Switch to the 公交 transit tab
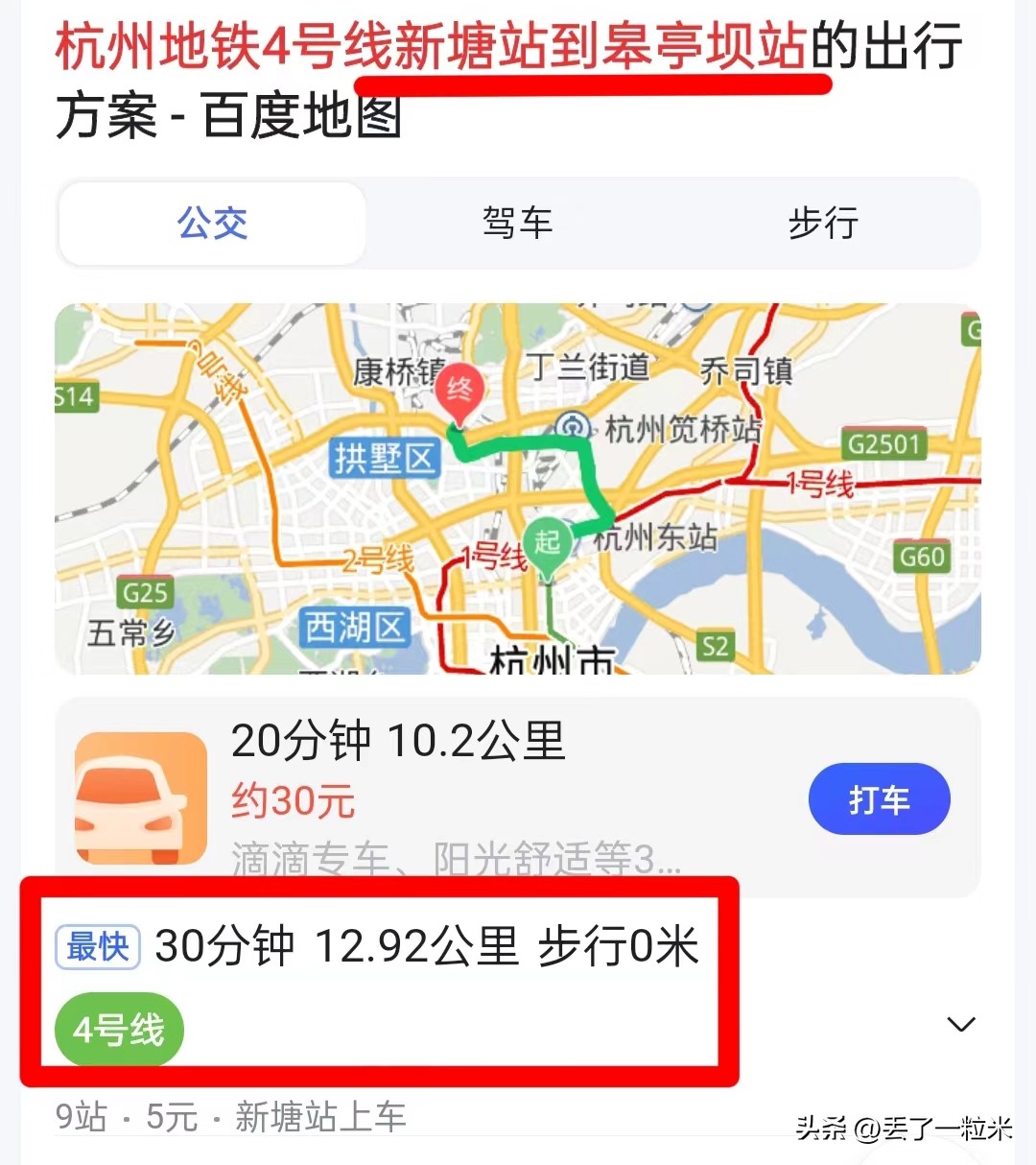Image resolution: width=1036 pixels, height=1165 pixels. (212, 223)
